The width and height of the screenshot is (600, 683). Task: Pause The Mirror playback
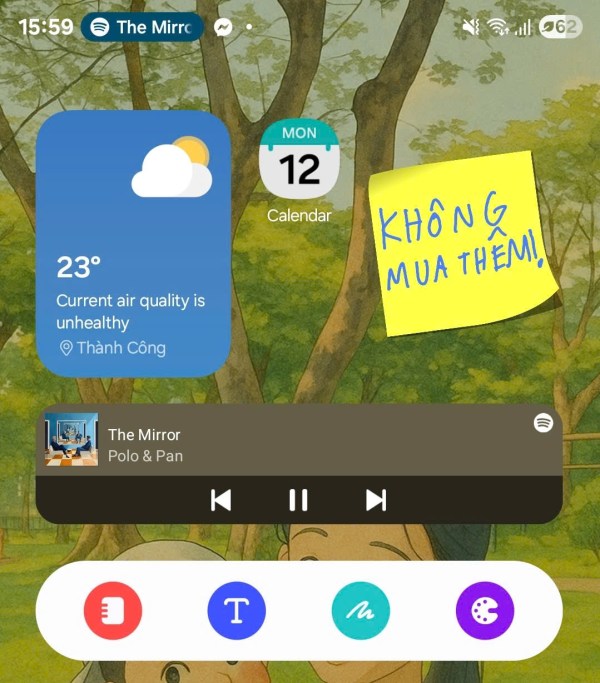pyautogui.click(x=298, y=500)
